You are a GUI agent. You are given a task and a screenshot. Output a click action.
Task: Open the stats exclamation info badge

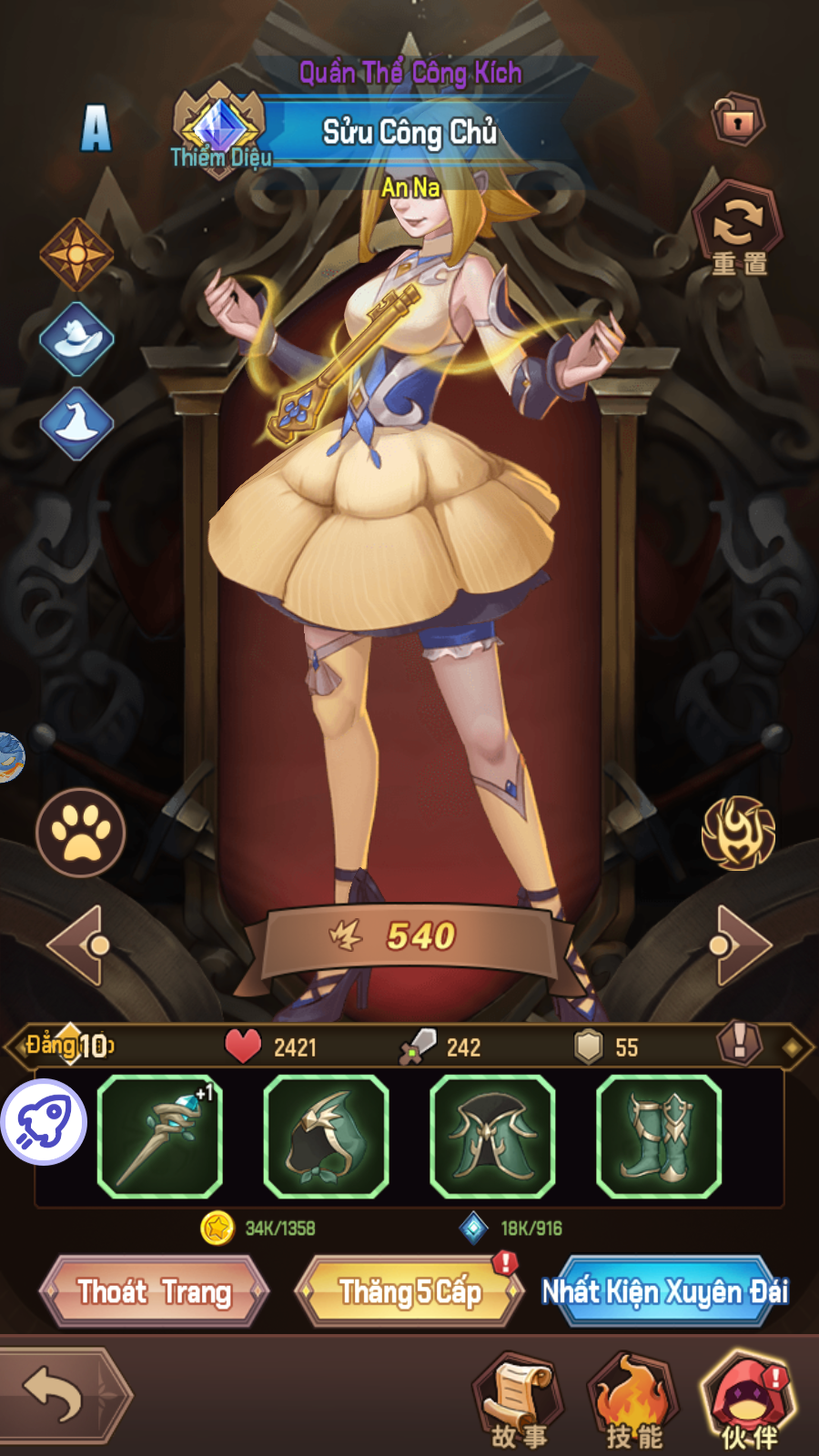click(739, 1042)
